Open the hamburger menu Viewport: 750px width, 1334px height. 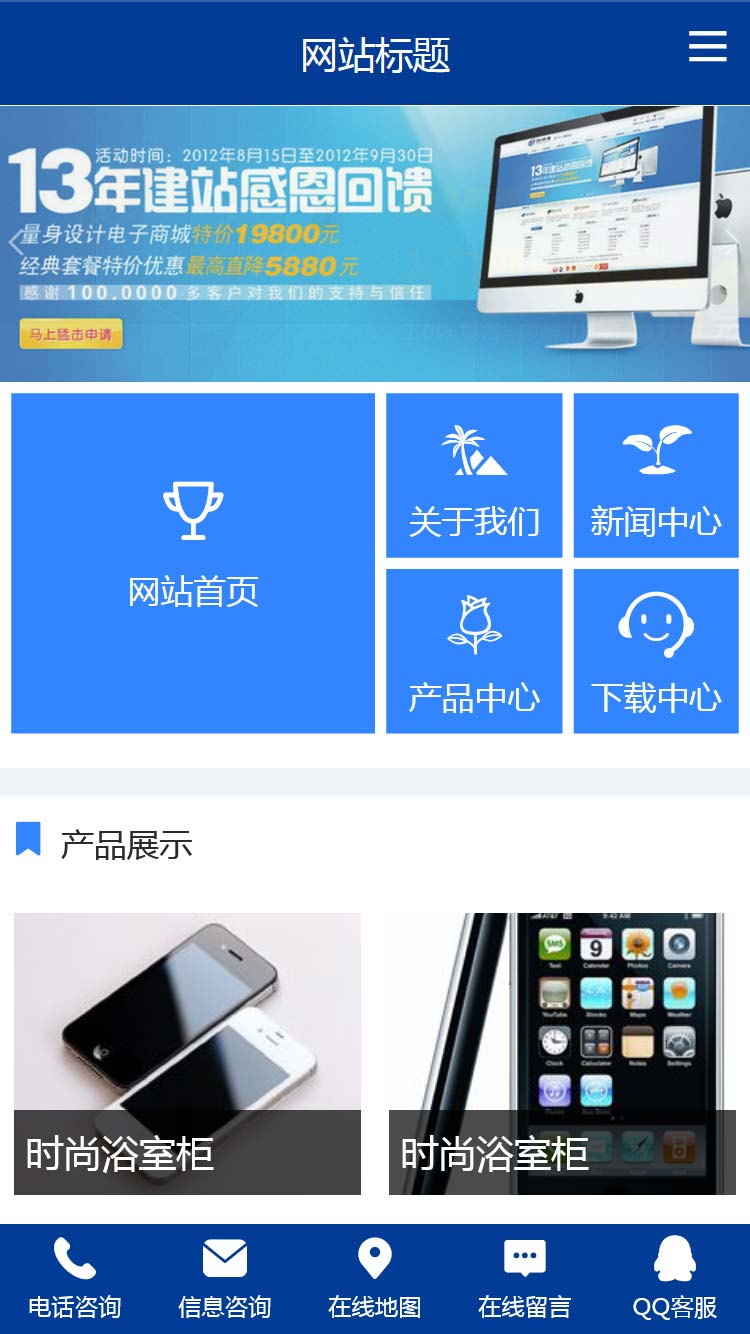[707, 46]
